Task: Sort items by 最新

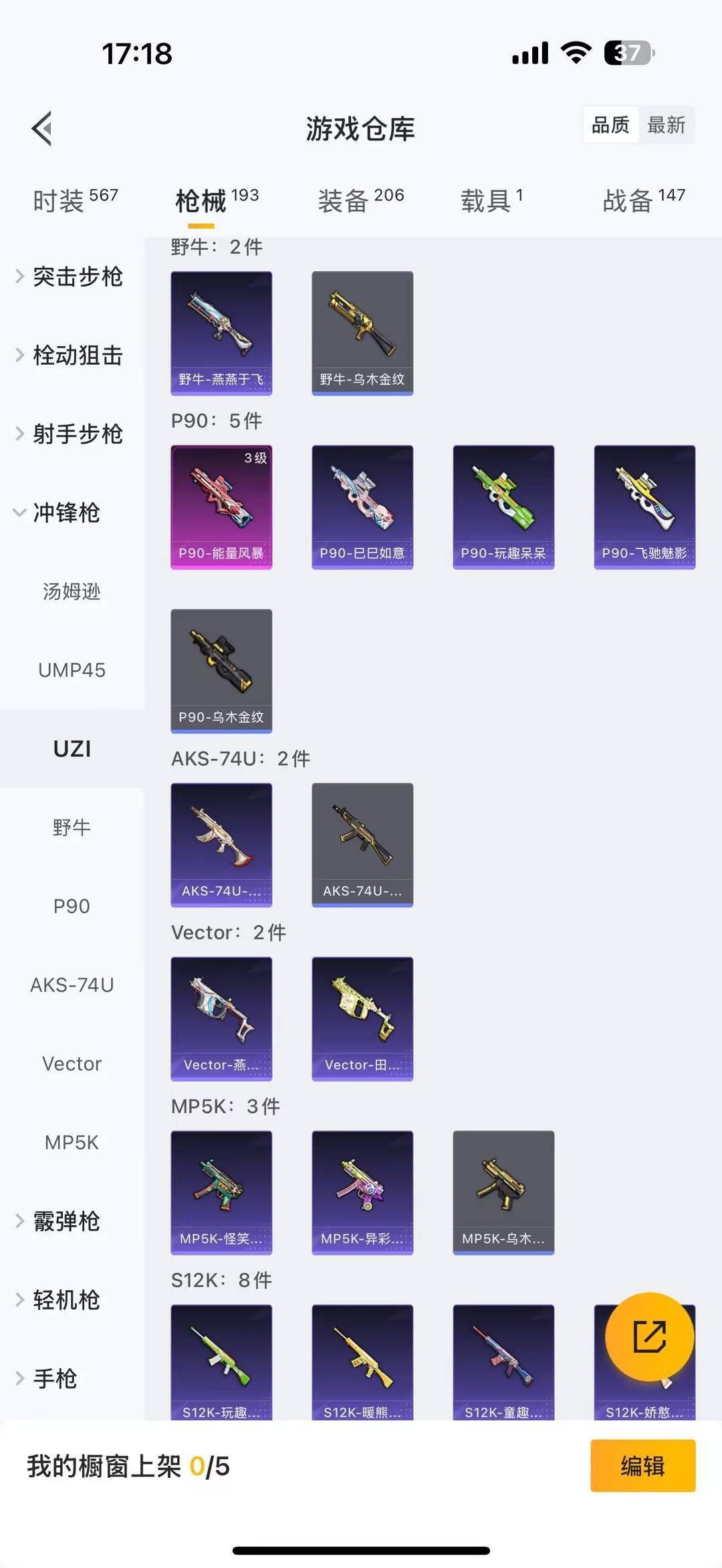Action: pyautogui.click(x=666, y=125)
